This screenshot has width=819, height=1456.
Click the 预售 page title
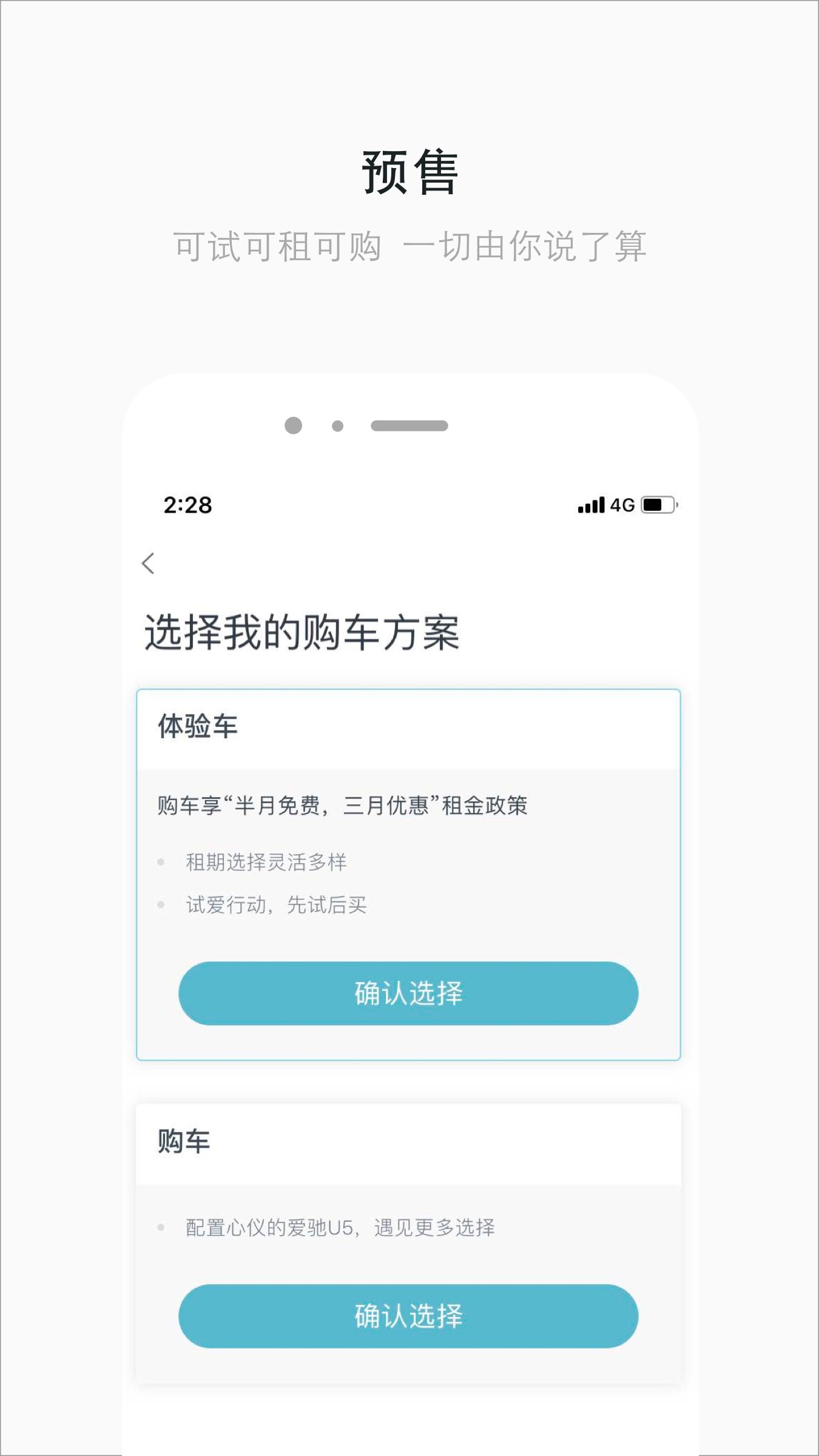click(409, 172)
